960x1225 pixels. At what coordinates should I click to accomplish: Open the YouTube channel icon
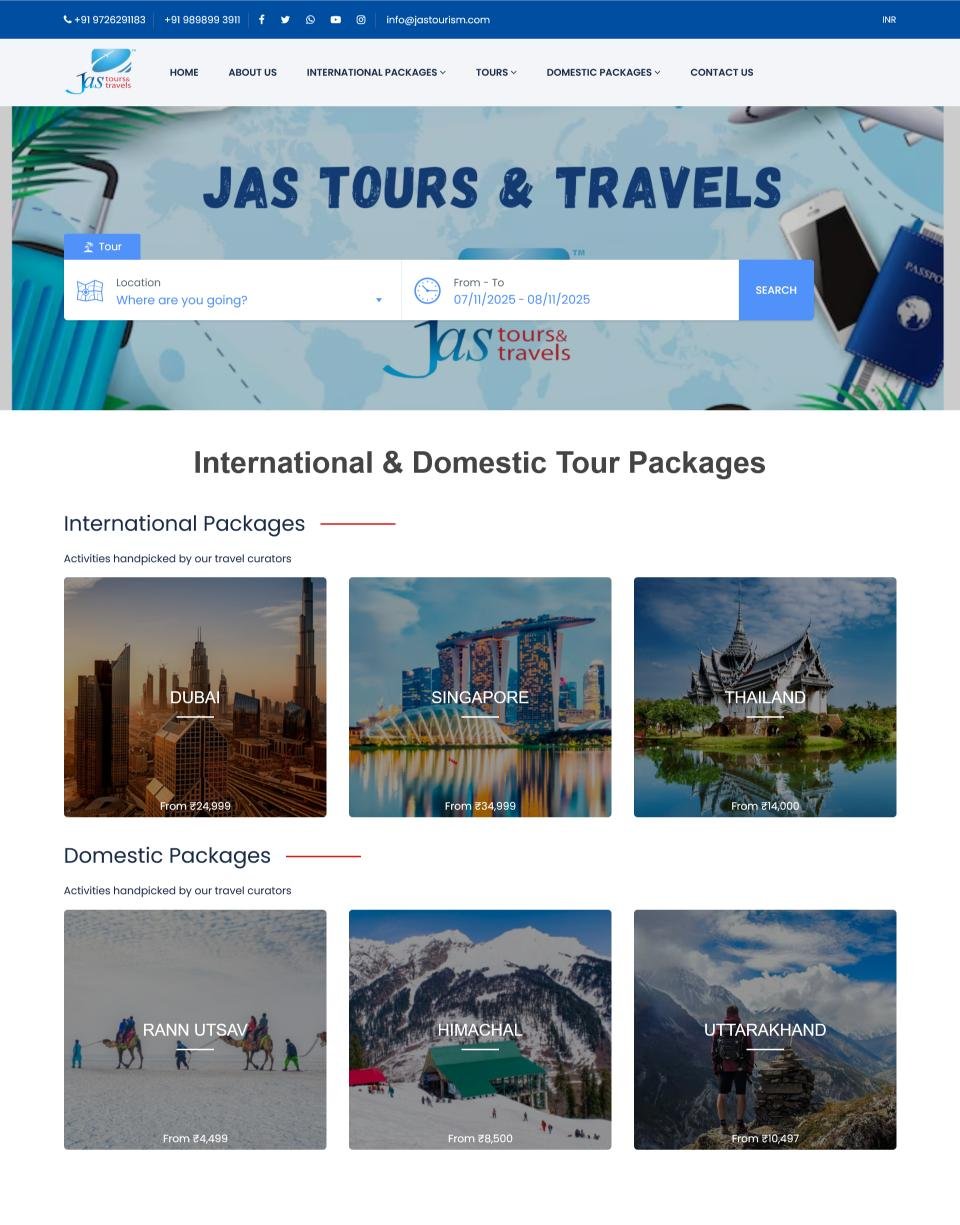335,20
